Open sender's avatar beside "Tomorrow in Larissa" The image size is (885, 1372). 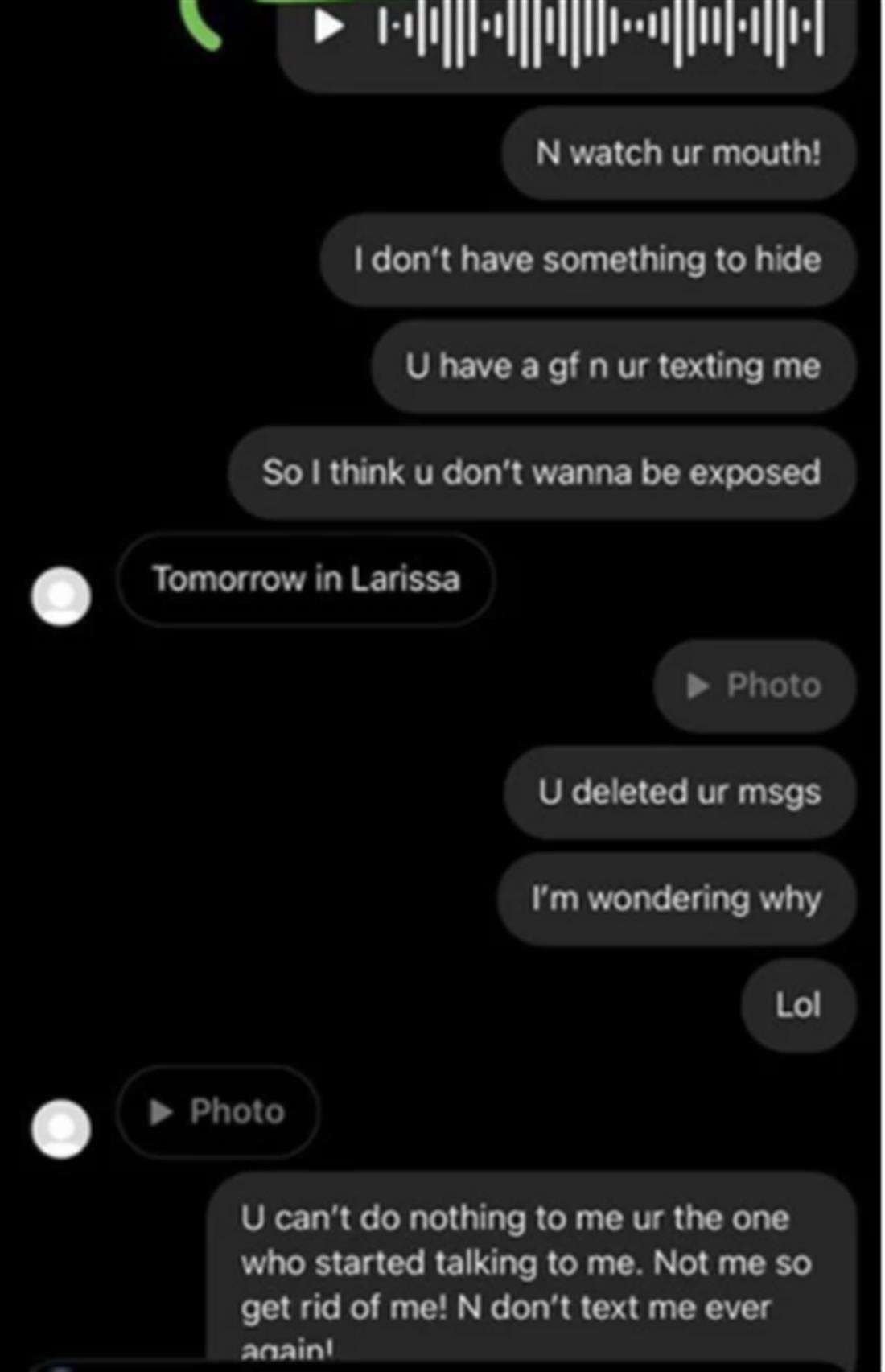[x=61, y=596]
